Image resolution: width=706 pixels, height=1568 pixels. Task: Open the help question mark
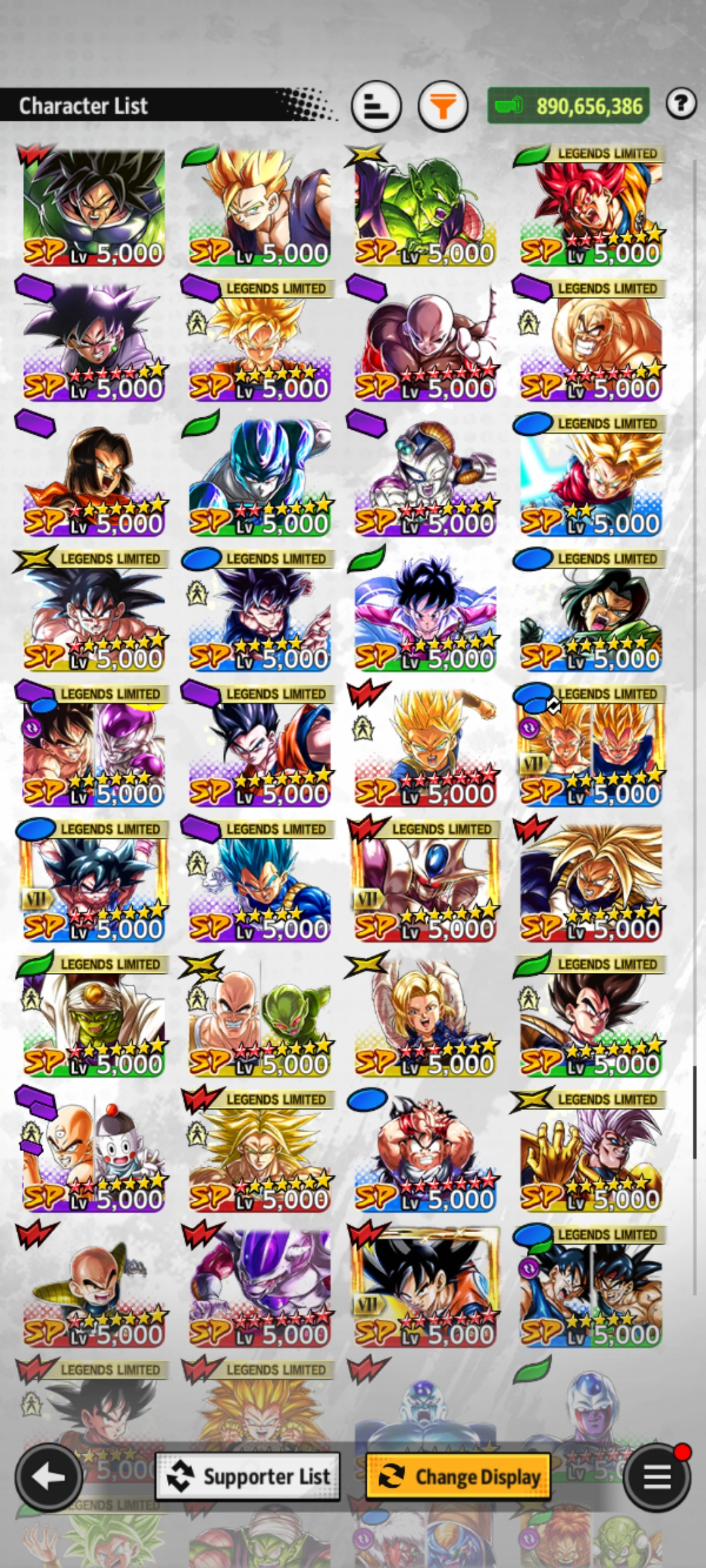pos(681,103)
